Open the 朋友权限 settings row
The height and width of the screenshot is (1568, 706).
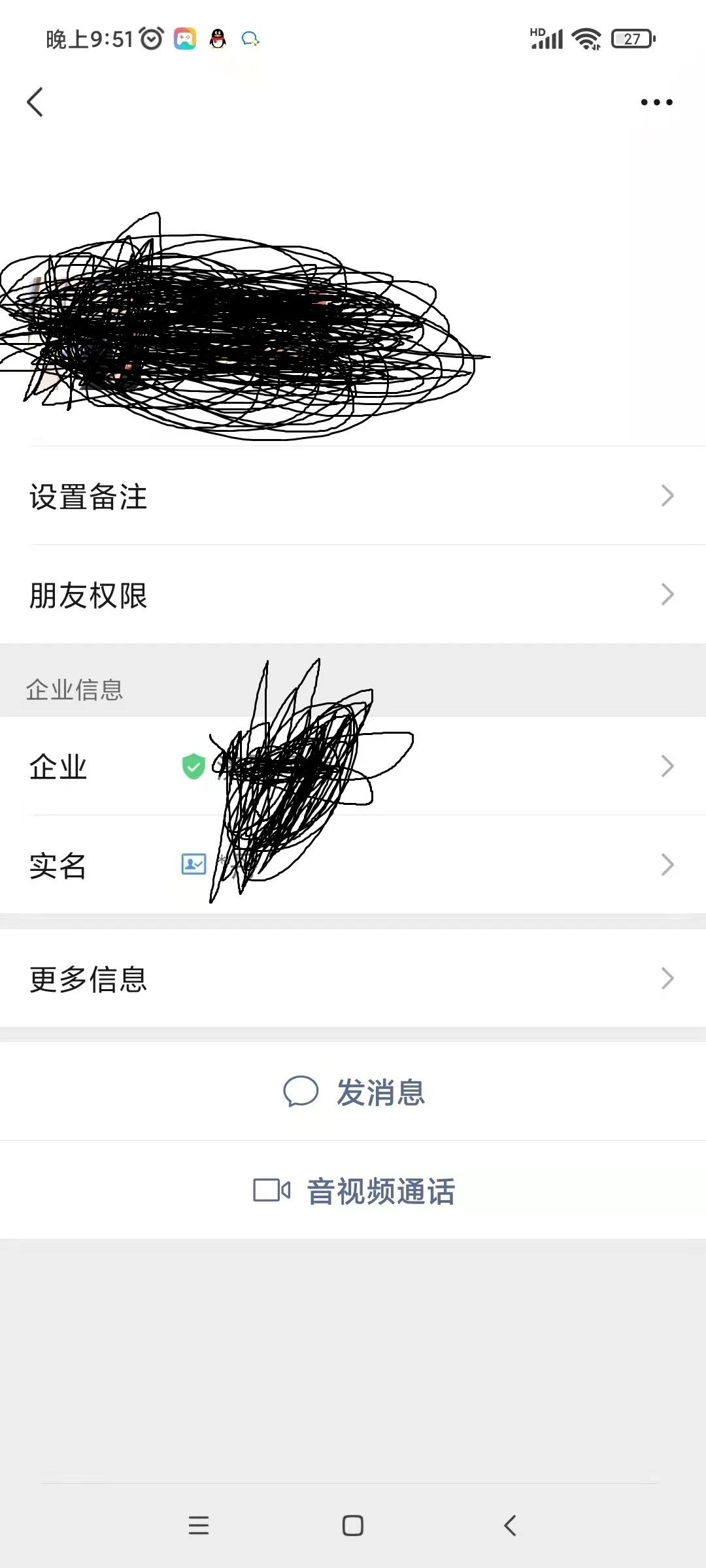click(x=353, y=595)
